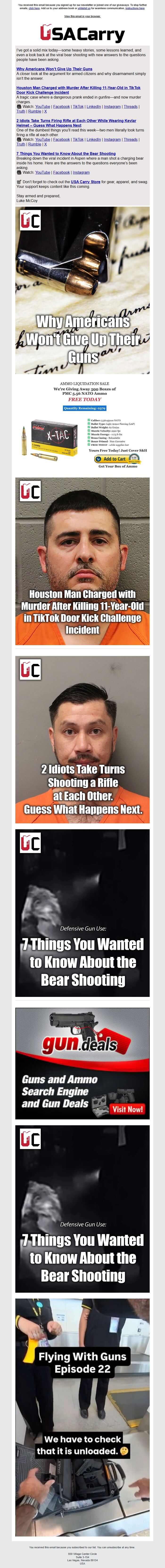The height and width of the screenshot is (1568, 165).
Task: Open '7 Things You Wanted to Know' headline link
Action: pyautogui.click(x=66, y=153)
